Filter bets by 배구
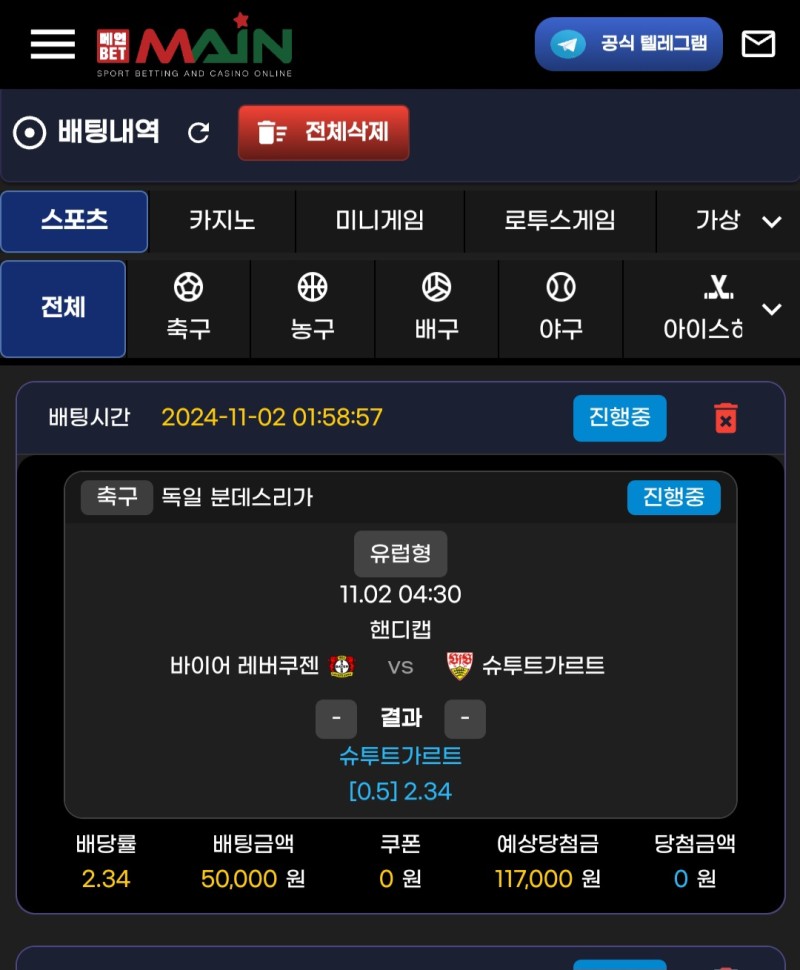The width and height of the screenshot is (800, 970). click(x=436, y=308)
